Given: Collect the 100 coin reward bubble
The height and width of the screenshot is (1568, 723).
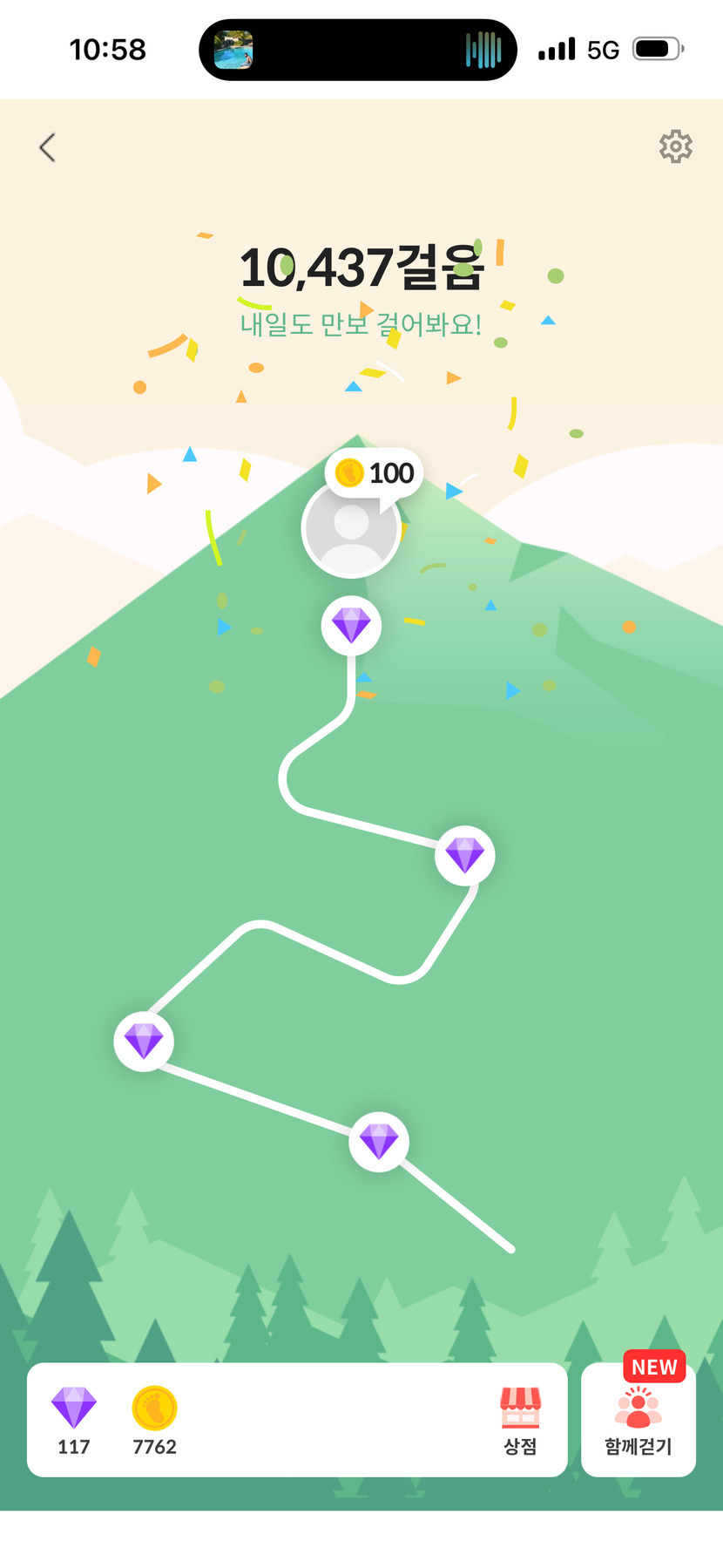Looking at the screenshot, I should 375,473.
